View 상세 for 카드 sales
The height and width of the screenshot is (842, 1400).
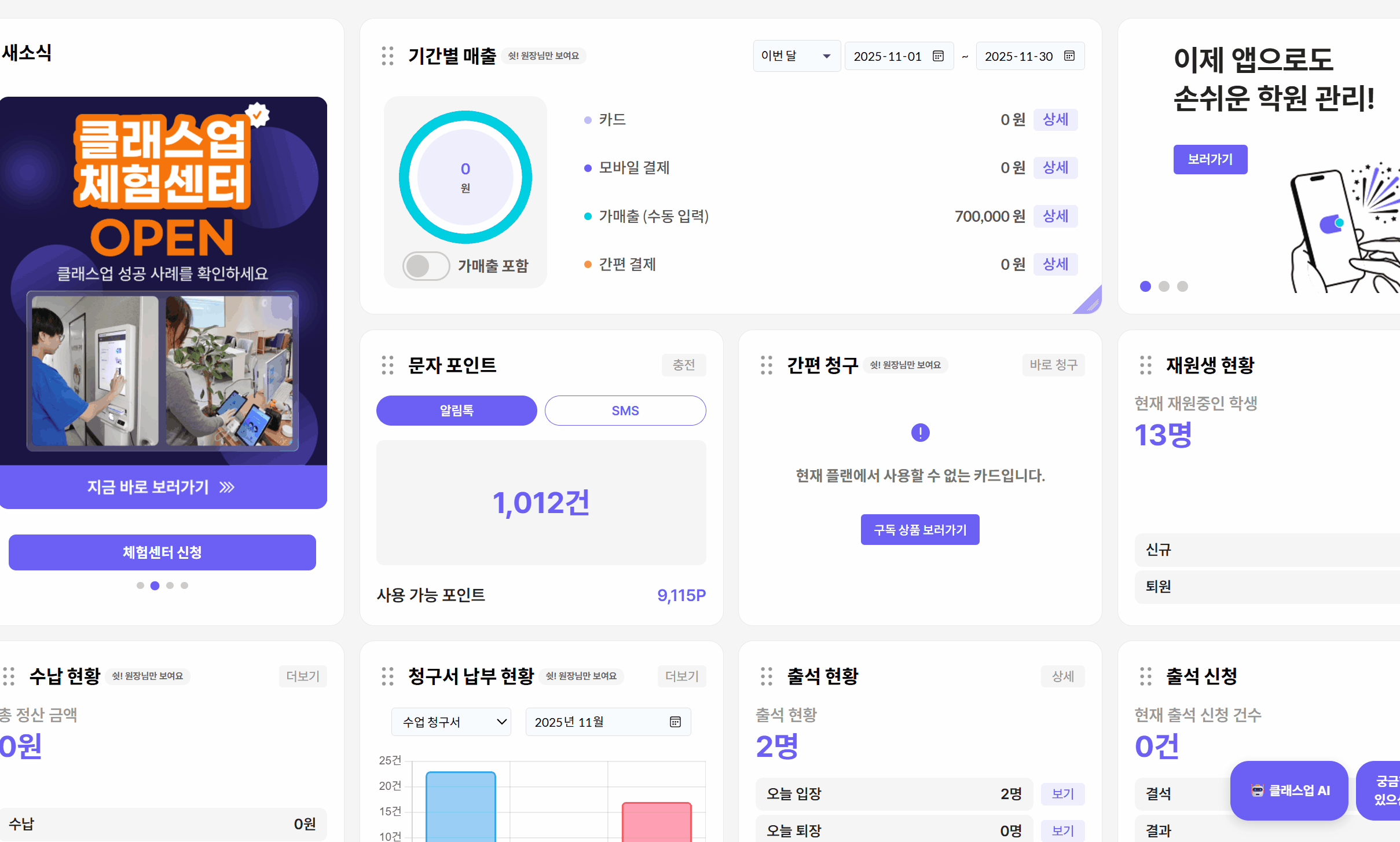pos(1055,120)
